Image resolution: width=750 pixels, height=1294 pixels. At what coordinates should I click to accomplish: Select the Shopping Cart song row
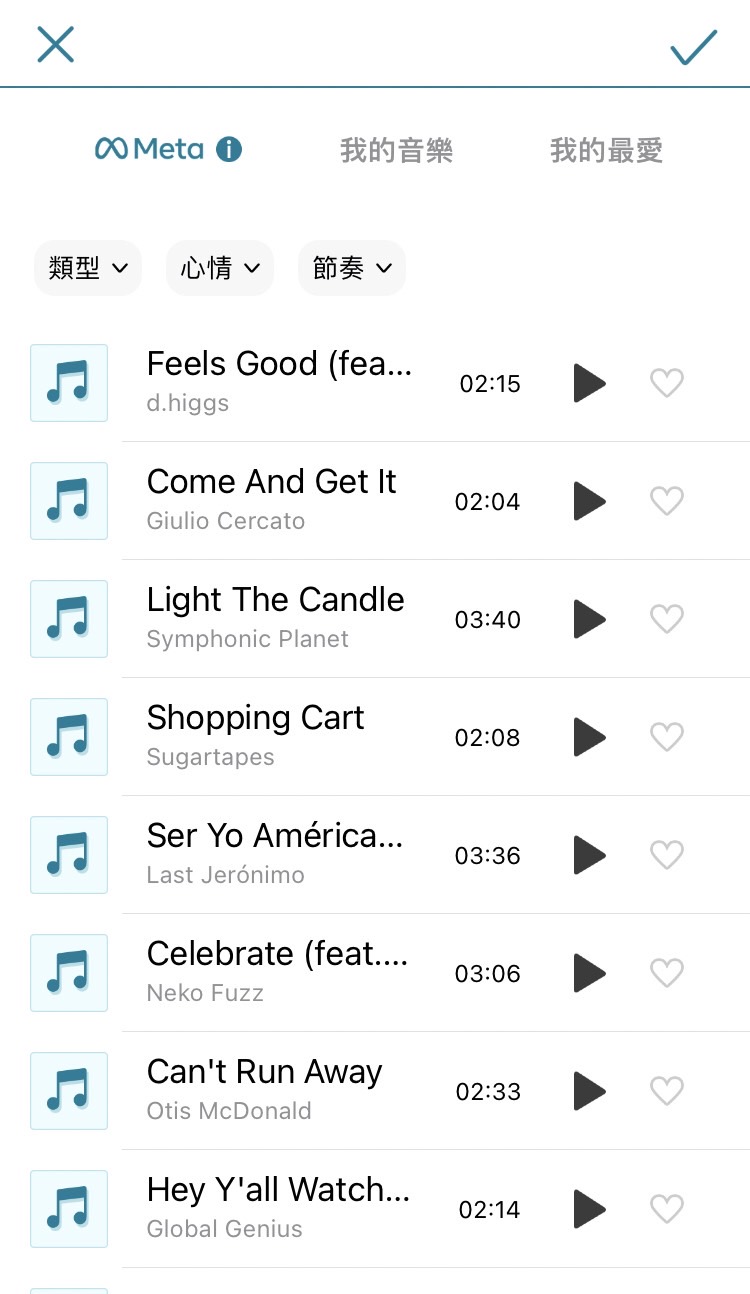tap(256, 735)
